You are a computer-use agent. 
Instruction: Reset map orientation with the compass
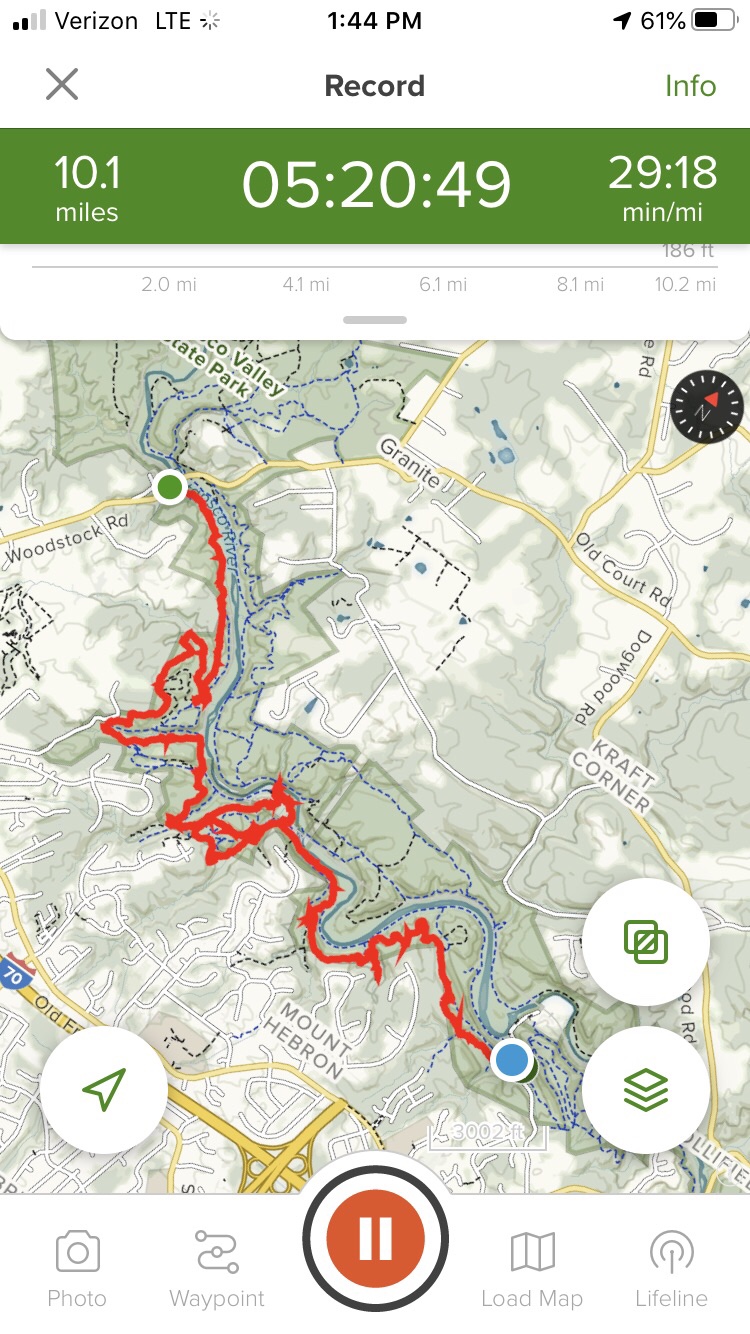[707, 406]
